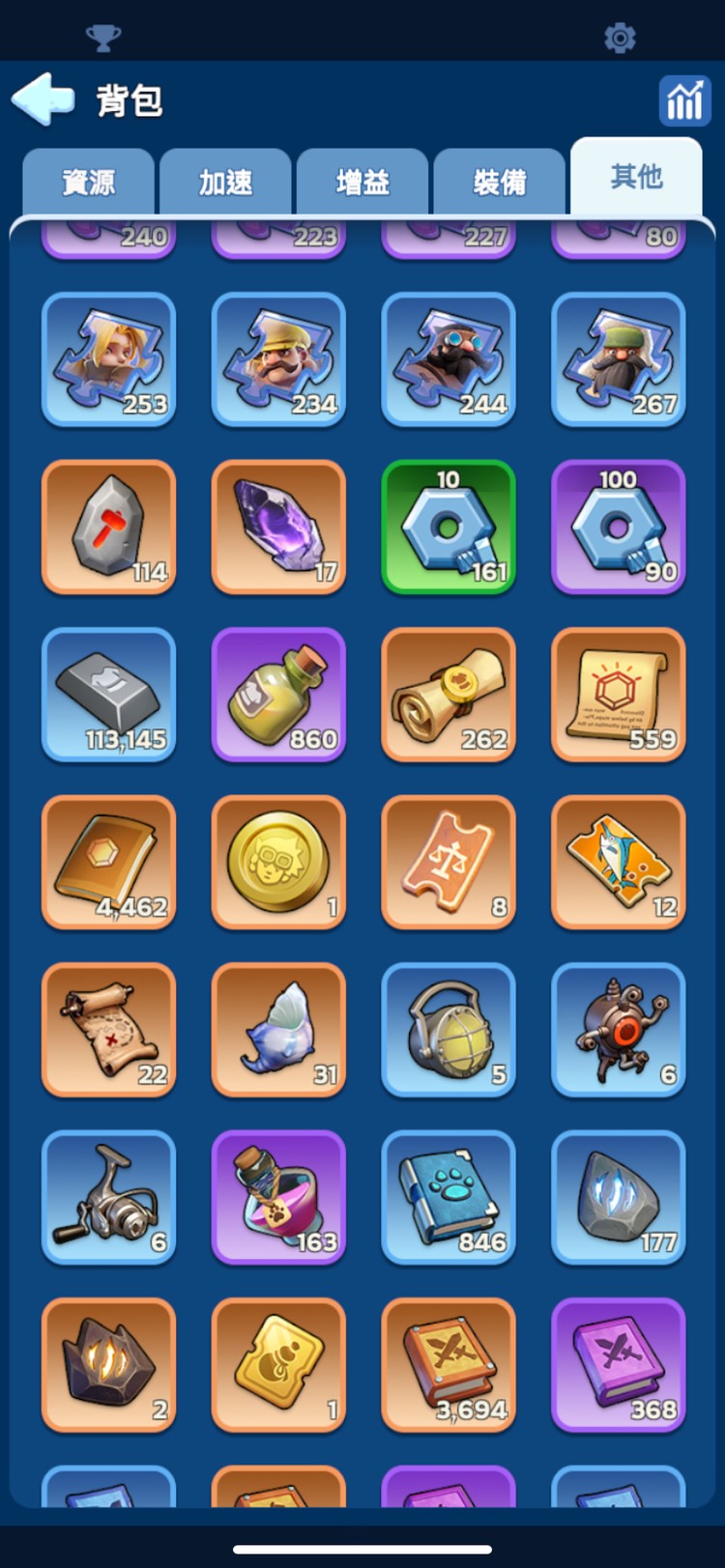
Task: Open the statistics chart icon
Action: coord(684,100)
